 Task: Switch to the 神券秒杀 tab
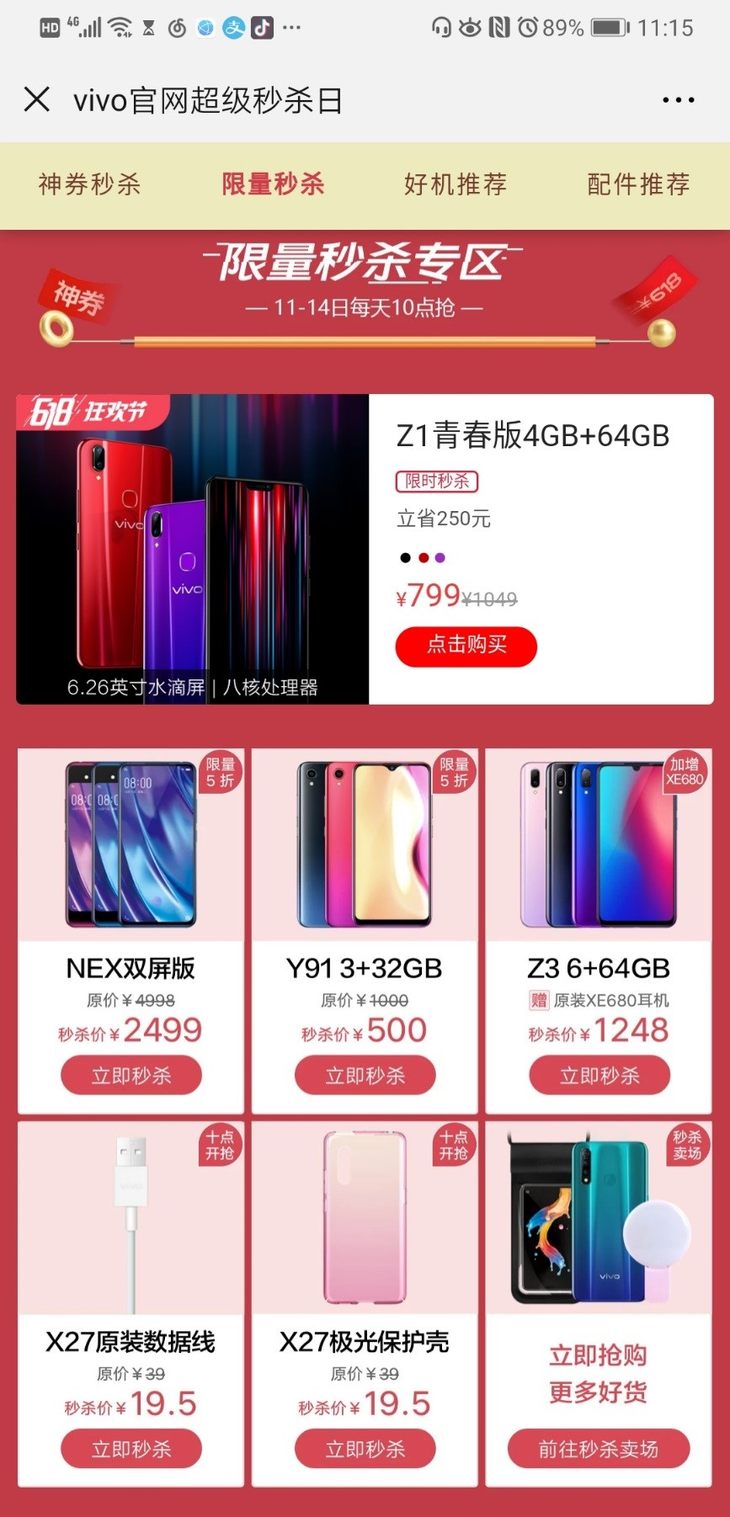[90, 184]
